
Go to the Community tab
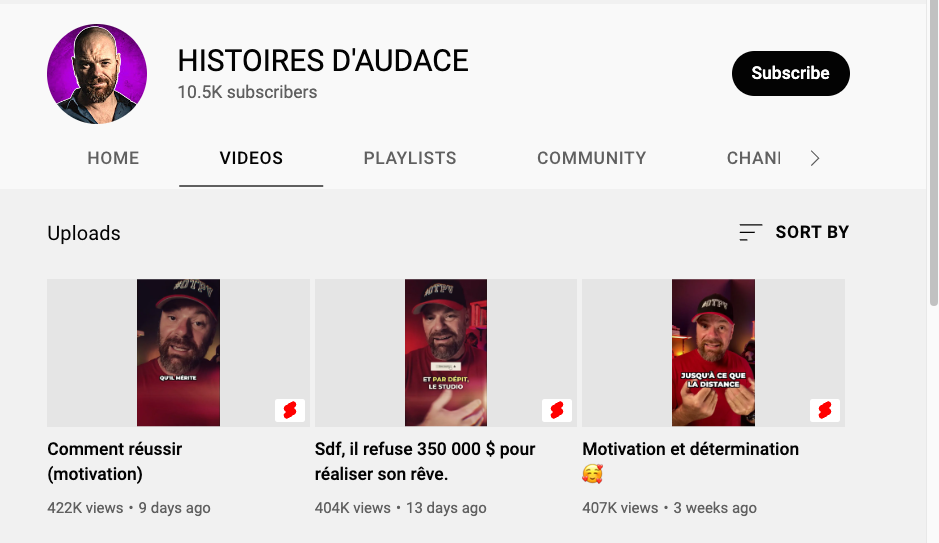[591, 158]
